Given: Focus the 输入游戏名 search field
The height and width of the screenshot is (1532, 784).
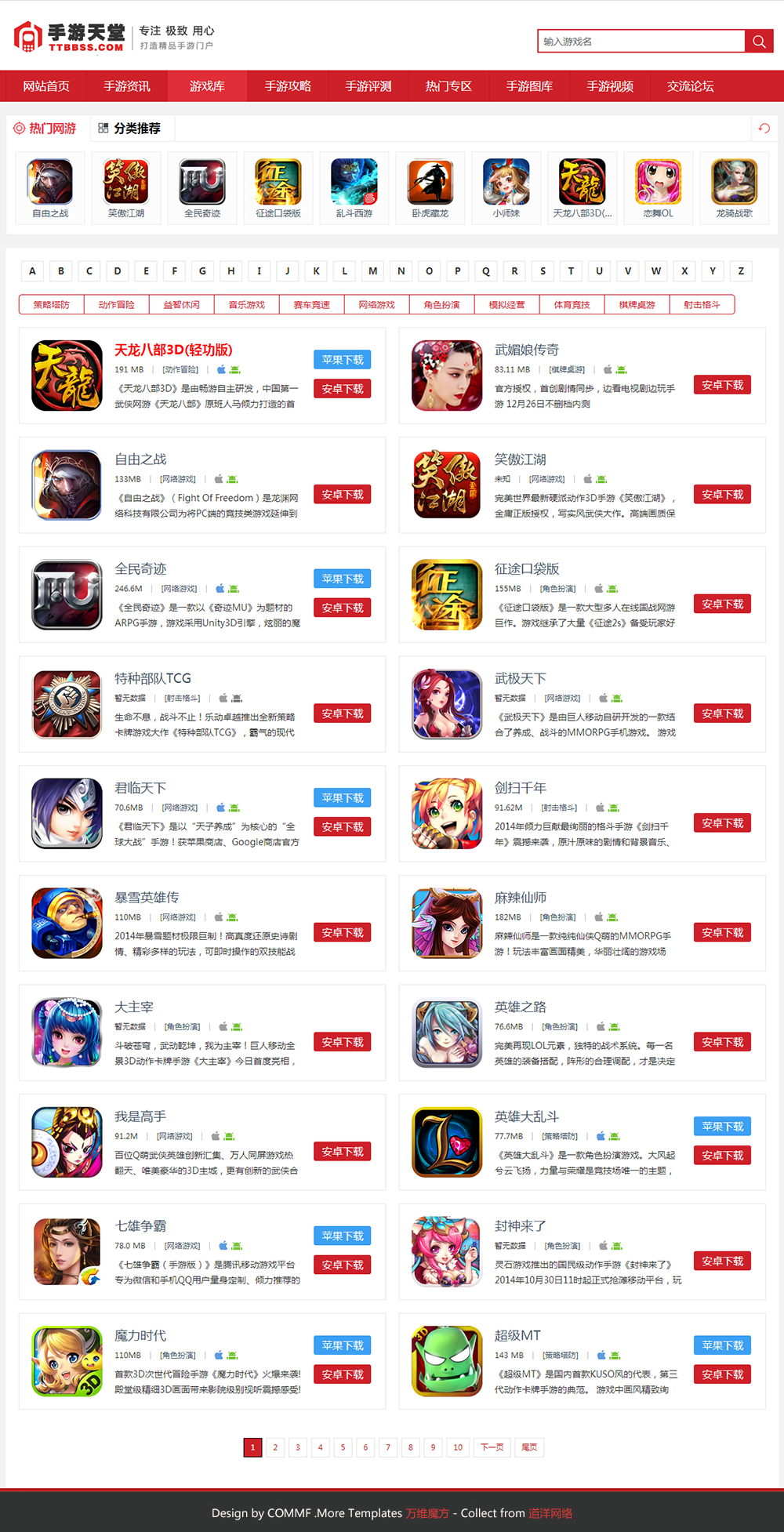Looking at the screenshot, I should coord(641,42).
